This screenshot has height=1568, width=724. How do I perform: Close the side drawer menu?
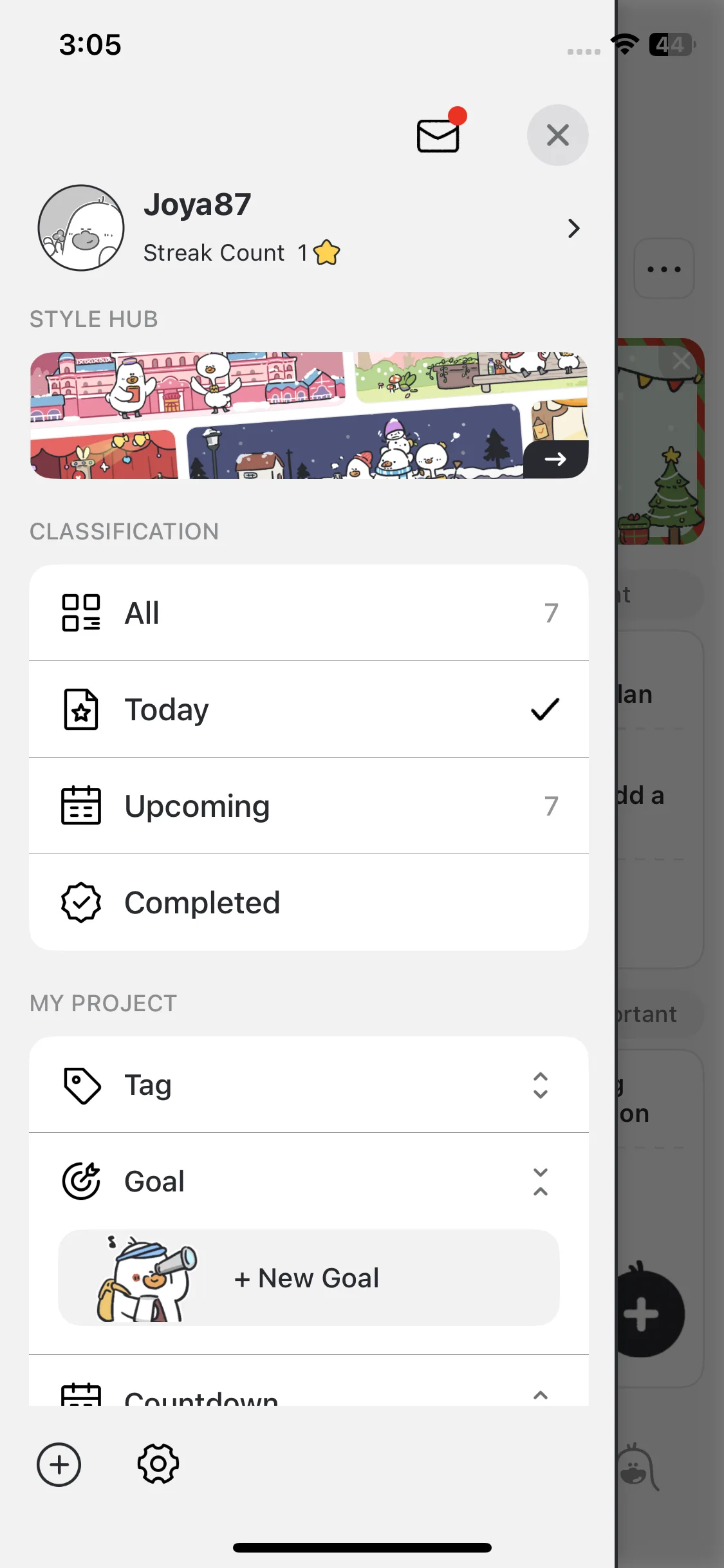coord(557,135)
